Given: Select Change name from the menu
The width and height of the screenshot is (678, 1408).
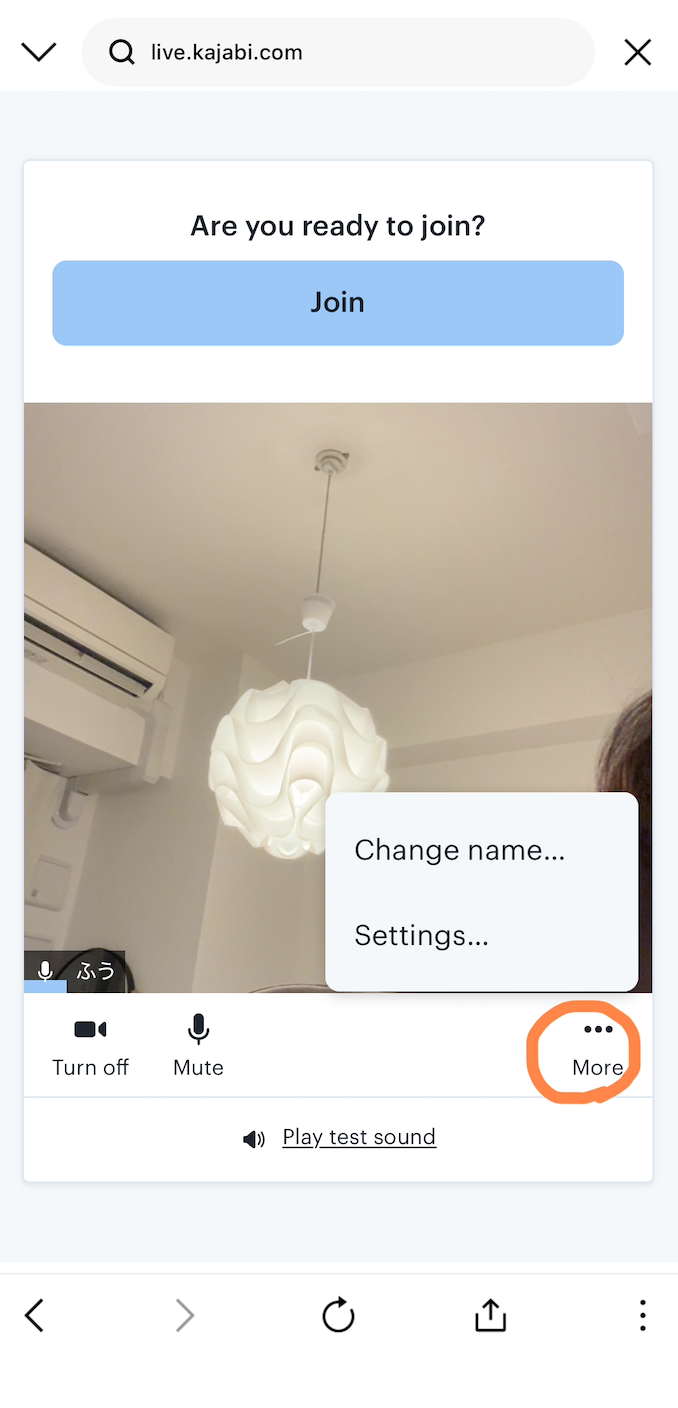Looking at the screenshot, I should 460,850.
